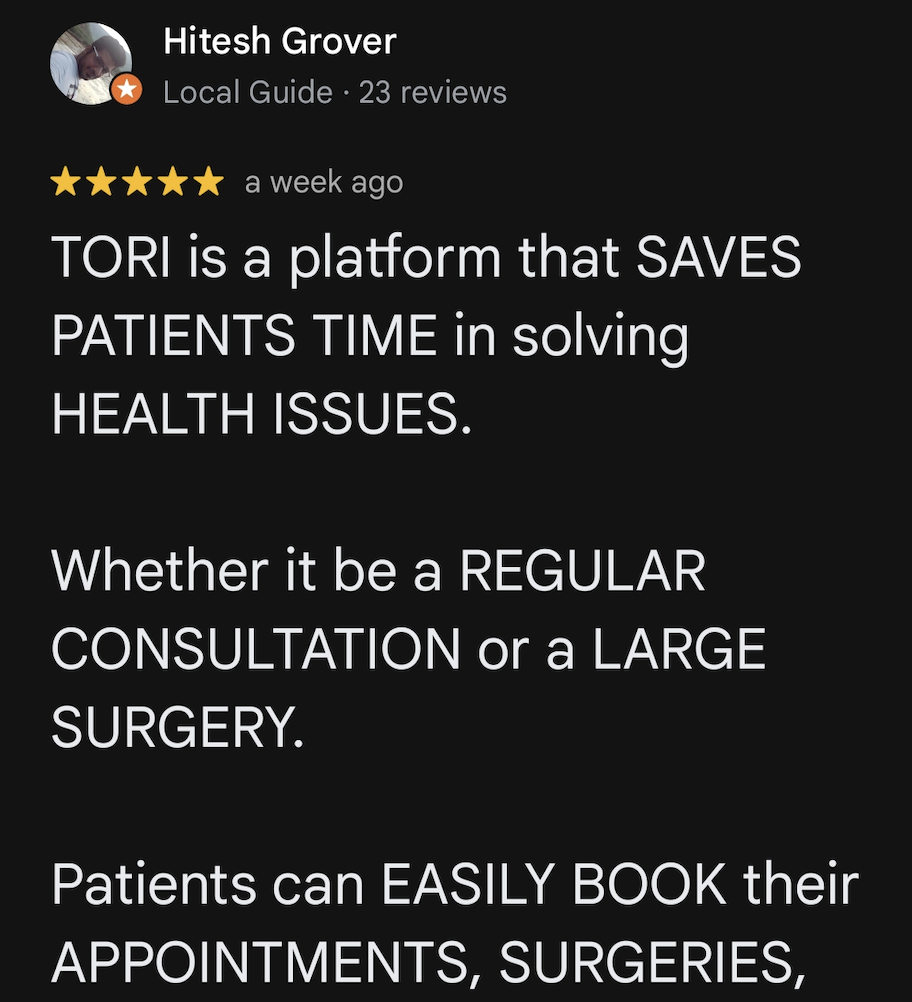Screen dimensions: 912x1002
Task: Click the five-star rating row
Action: (140, 181)
